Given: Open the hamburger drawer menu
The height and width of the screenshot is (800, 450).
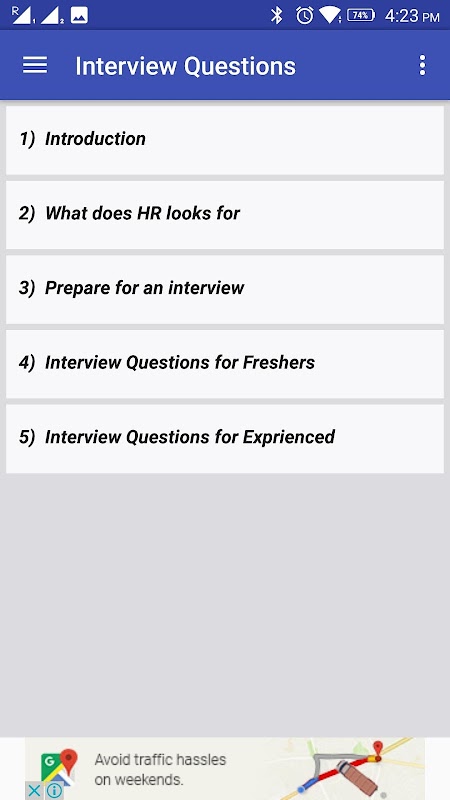Looking at the screenshot, I should tap(35, 65).
